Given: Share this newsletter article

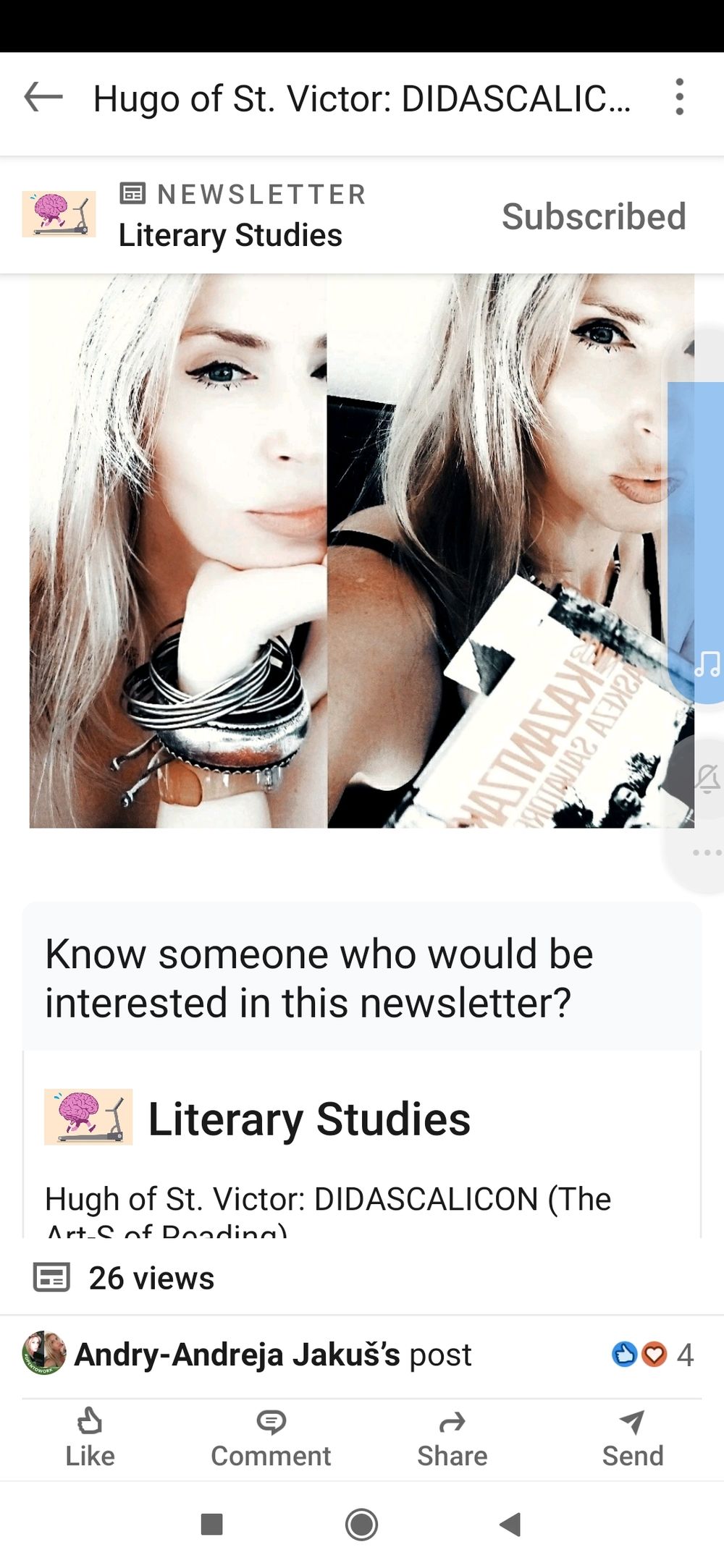Looking at the screenshot, I should pos(452,1438).
